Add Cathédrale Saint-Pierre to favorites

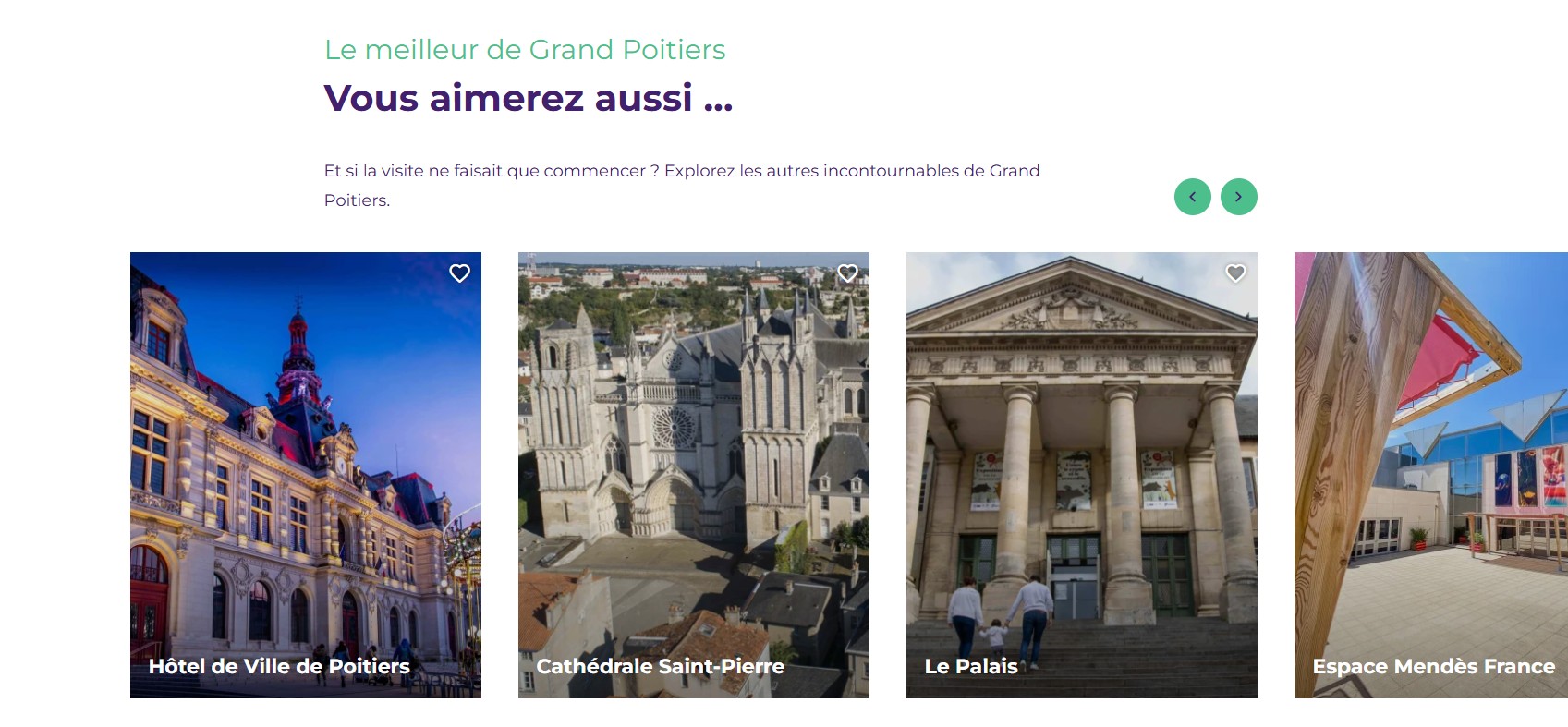(x=847, y=273)
